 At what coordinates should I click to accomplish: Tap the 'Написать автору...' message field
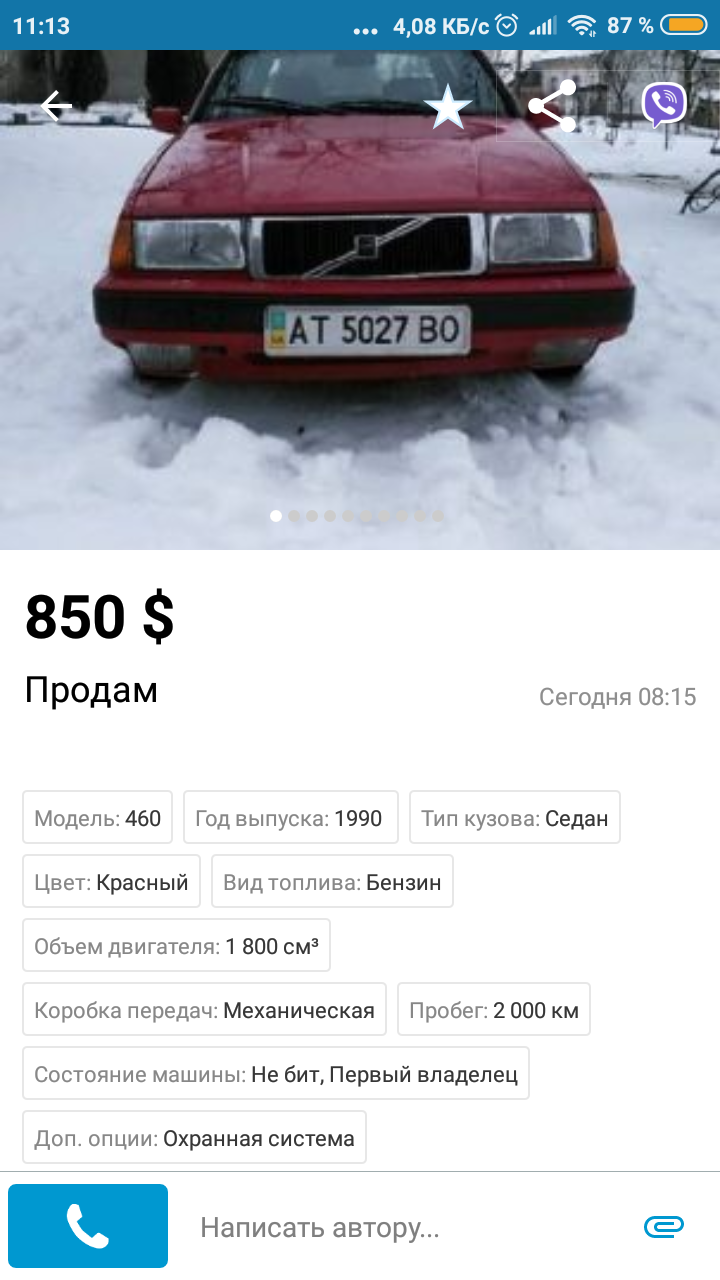tap(400, 1227)
